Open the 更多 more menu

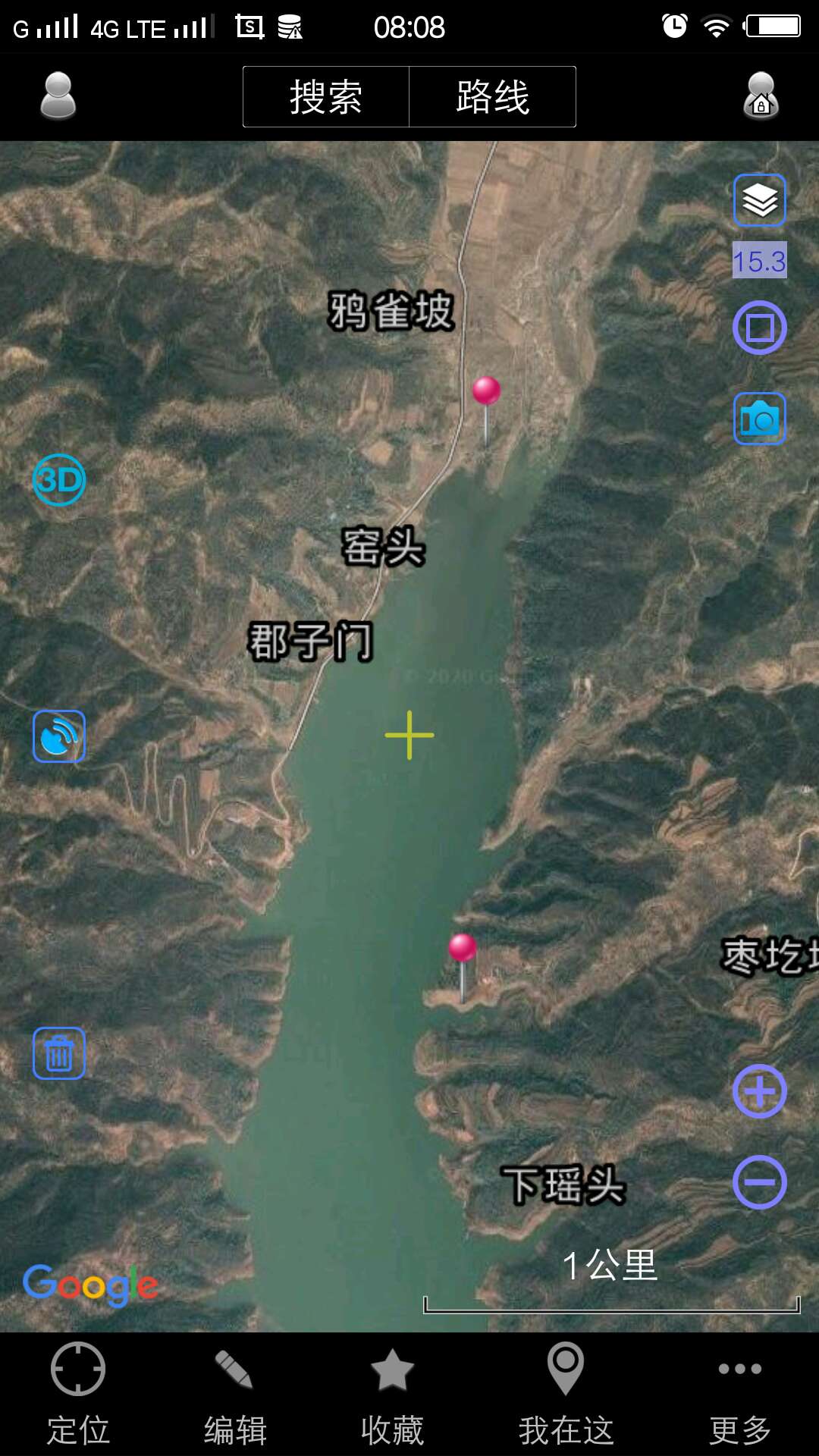click(x=740, y=1394)
